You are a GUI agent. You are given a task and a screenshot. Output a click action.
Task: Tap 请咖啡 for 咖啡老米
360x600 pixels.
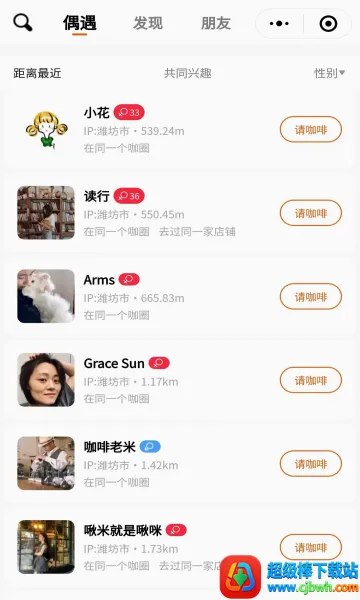311,464
